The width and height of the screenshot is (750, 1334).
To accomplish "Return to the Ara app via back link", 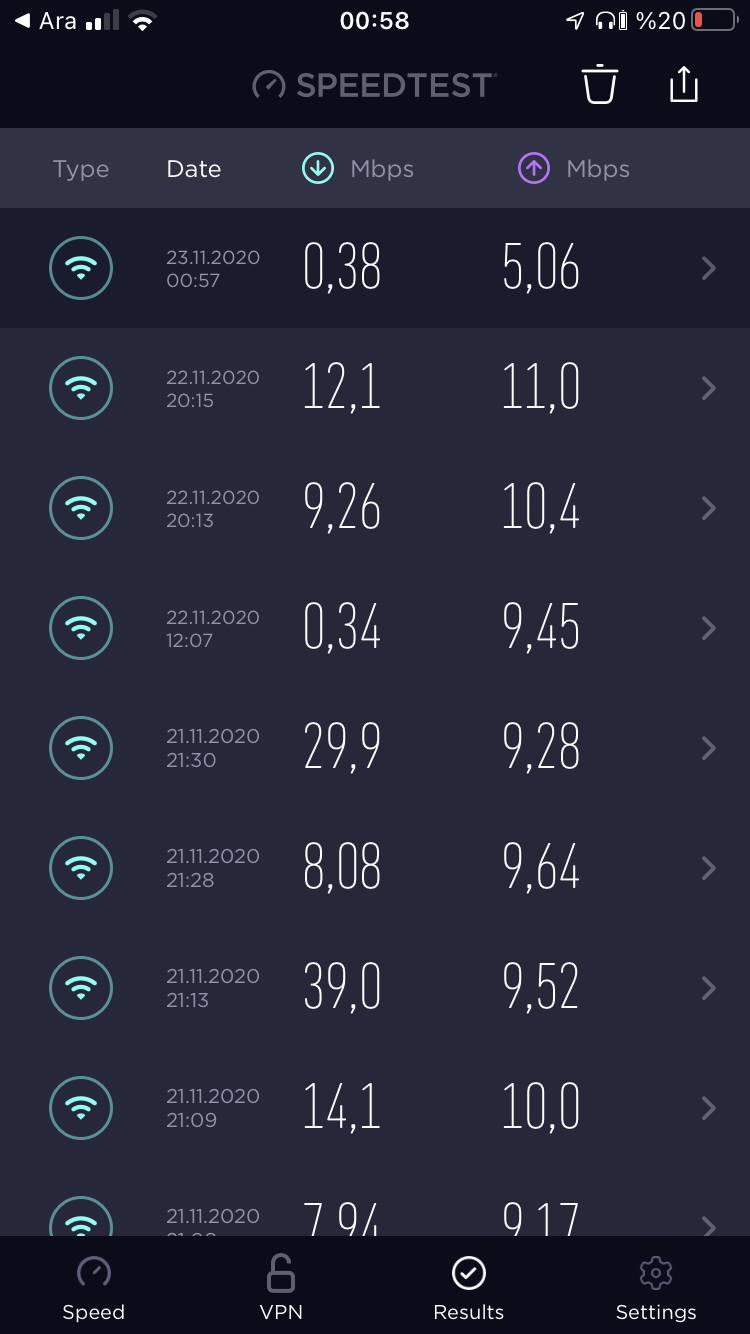I will point(45,21).
